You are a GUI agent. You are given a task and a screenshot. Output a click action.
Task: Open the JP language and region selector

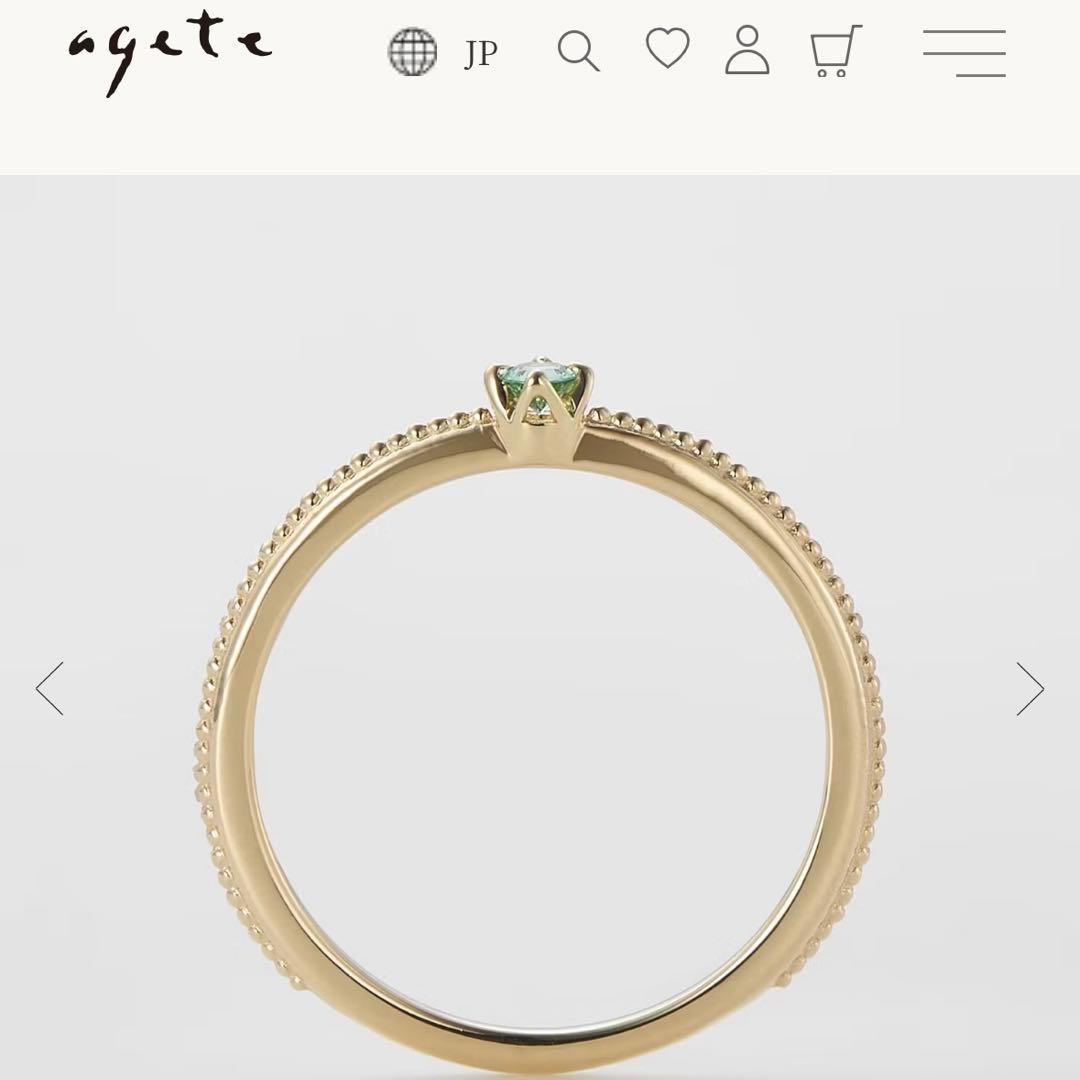(x=443, y=52)
